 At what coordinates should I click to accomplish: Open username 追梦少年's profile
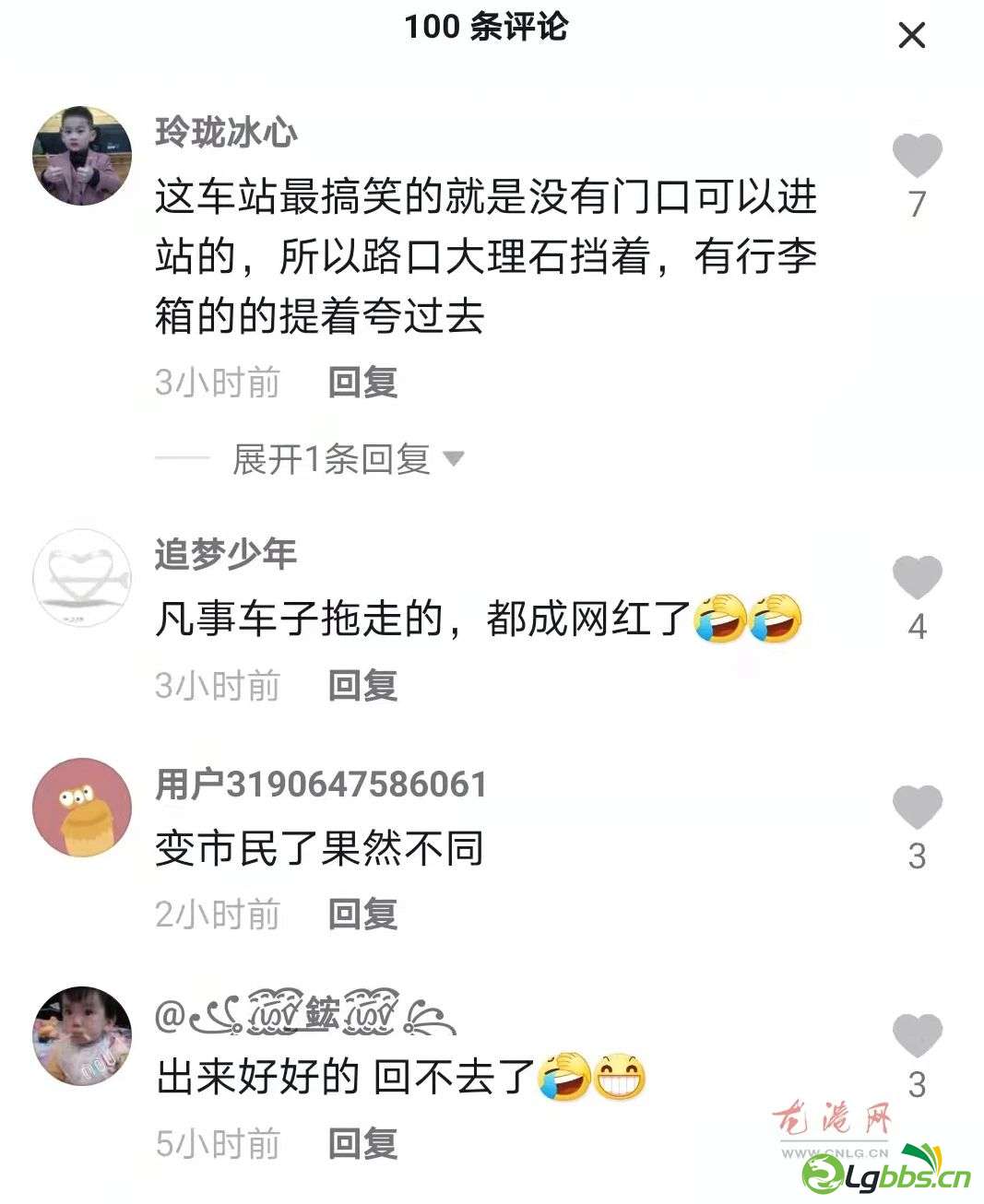coord(226,554)
